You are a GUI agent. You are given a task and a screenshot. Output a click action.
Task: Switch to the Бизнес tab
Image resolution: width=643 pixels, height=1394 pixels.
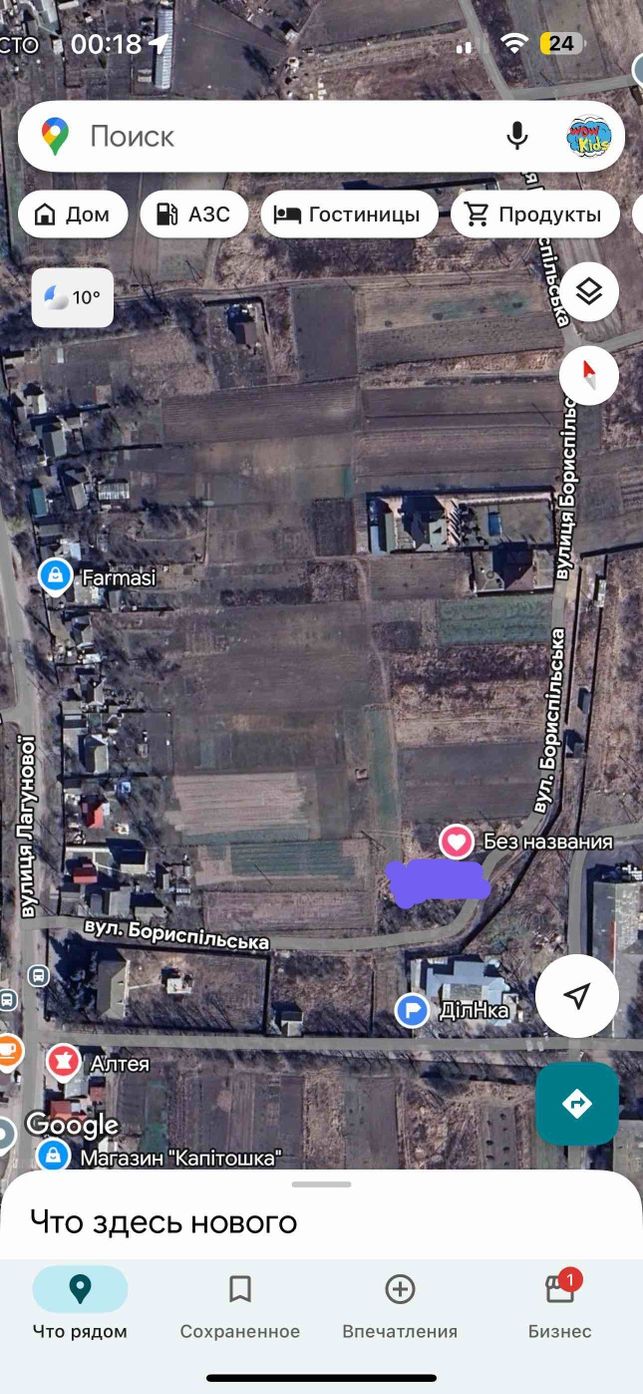(560, 1305)
